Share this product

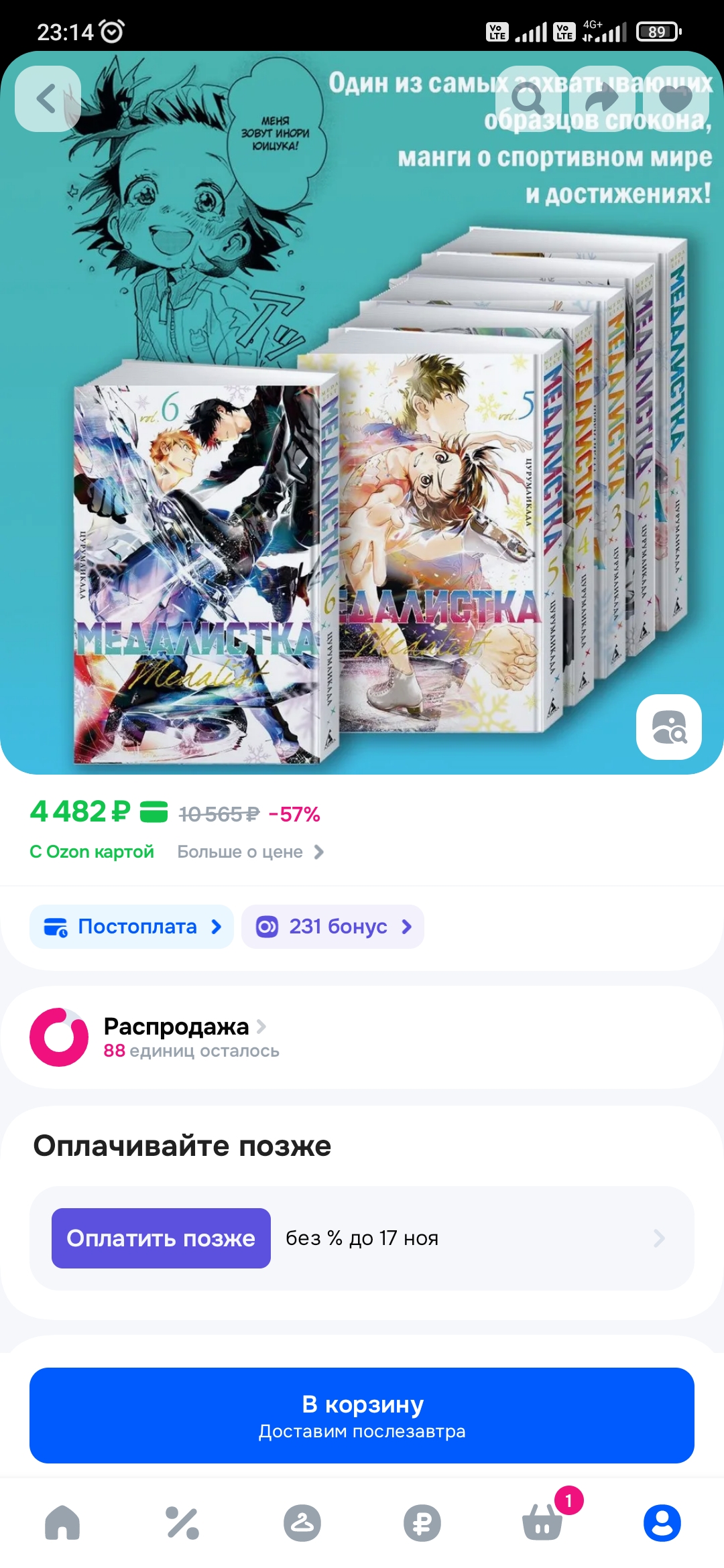(x=602, y=99)
